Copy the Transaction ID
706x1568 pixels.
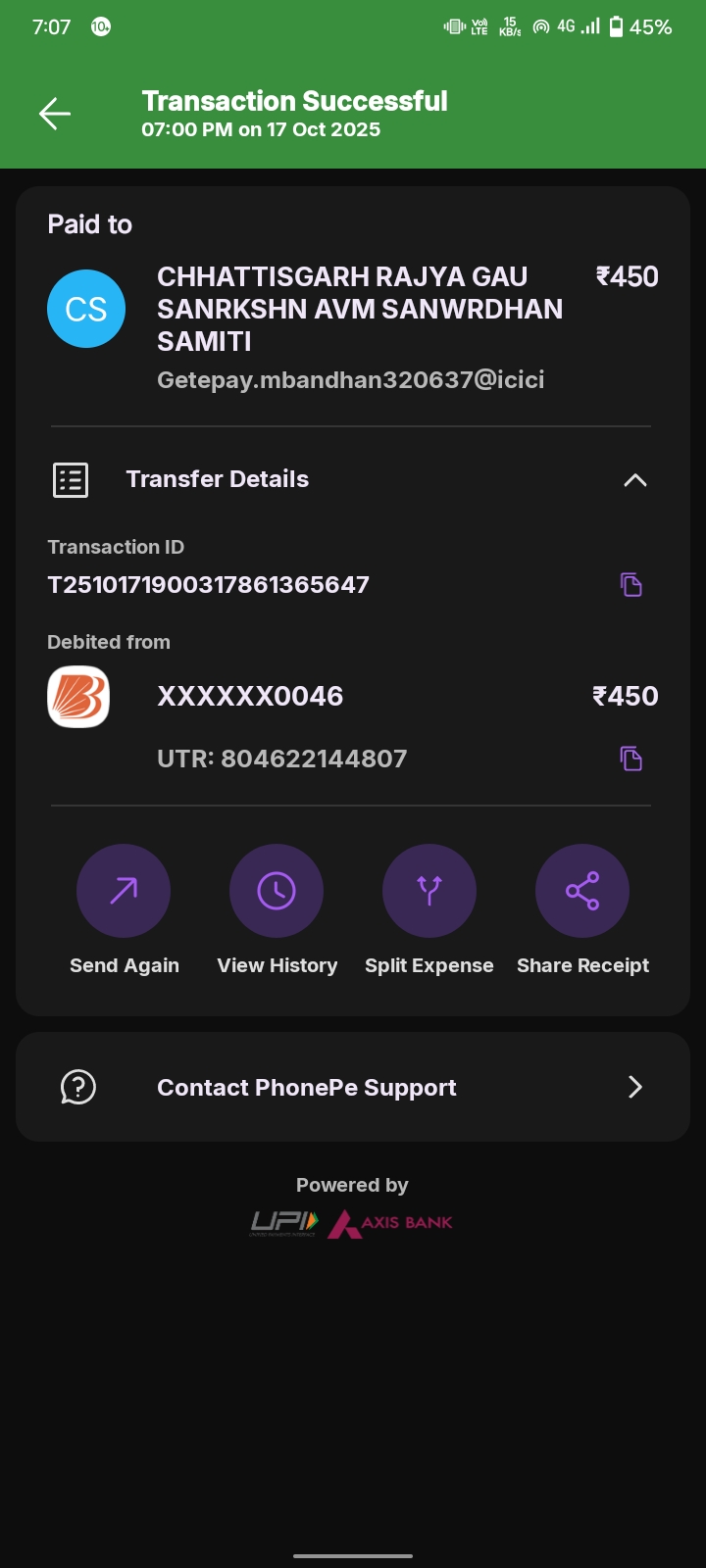pyautogui.click(x=631, y=585)
